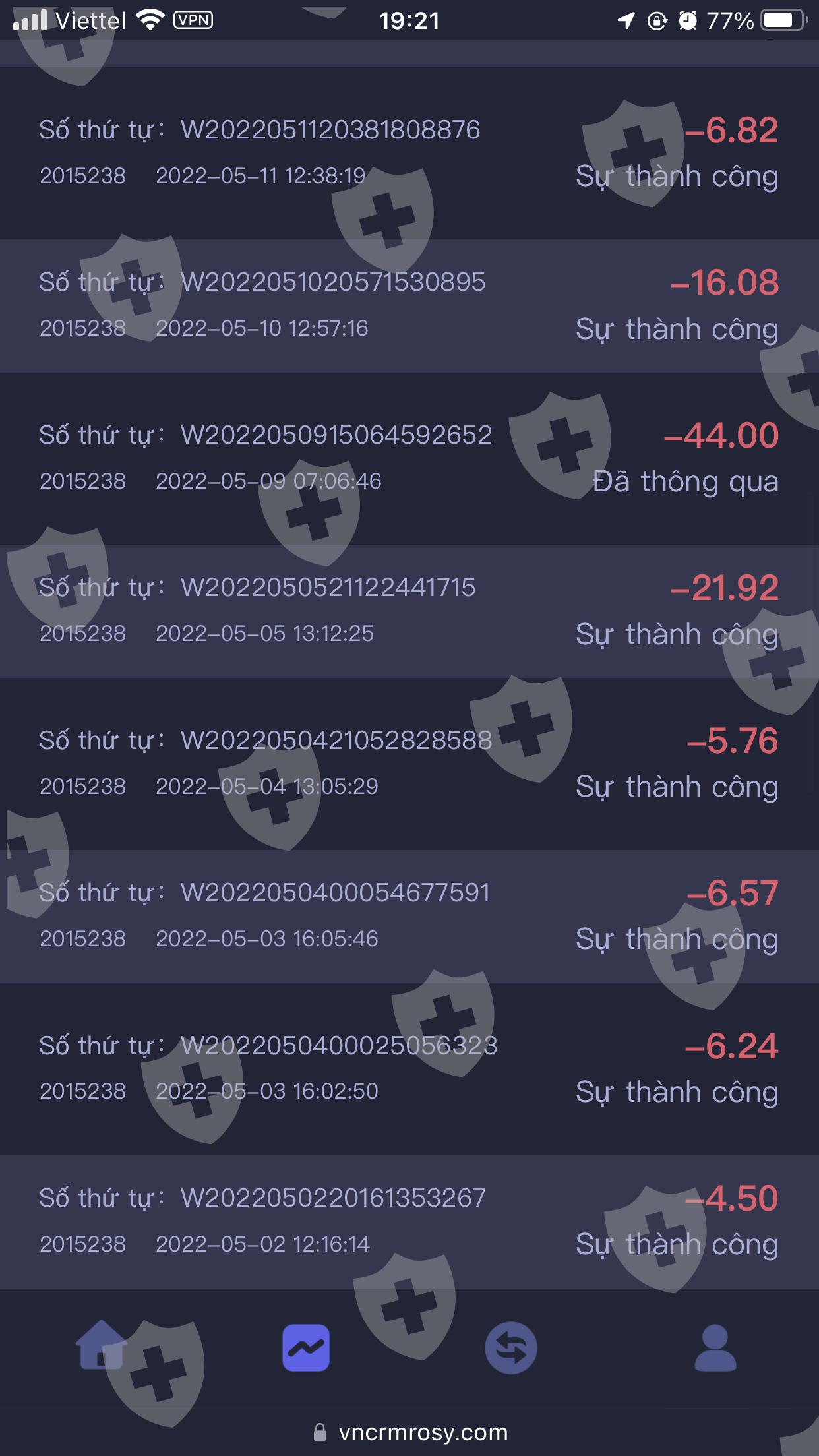Image resolution: width=819 pixels, height=1456 pixels.
Task: Go to the home tab
Action: (x=102, y=1346)
